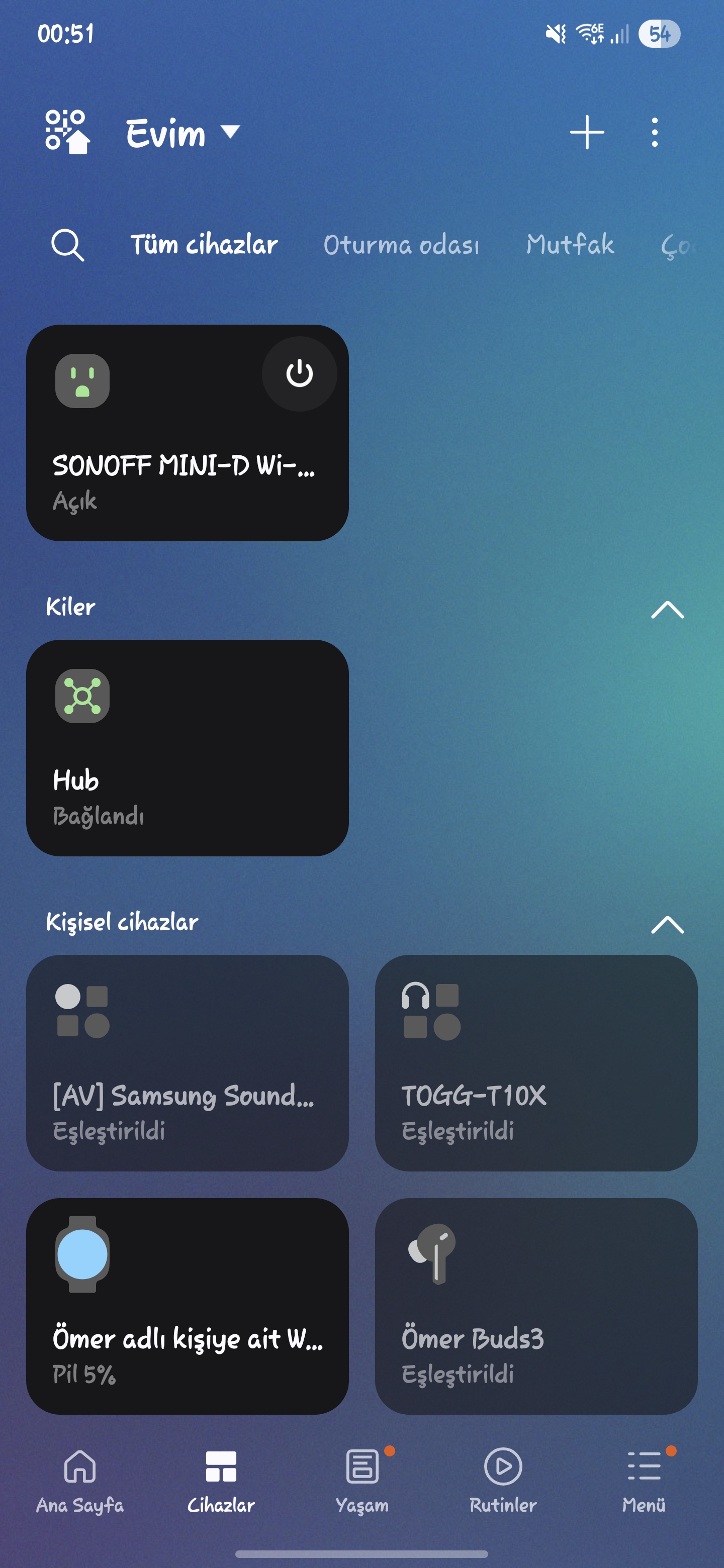The width and height of the screenshot is (724, 1568).
Task: Toggle power of SONOFF MINI-D switch
Action: coord(299,374)
